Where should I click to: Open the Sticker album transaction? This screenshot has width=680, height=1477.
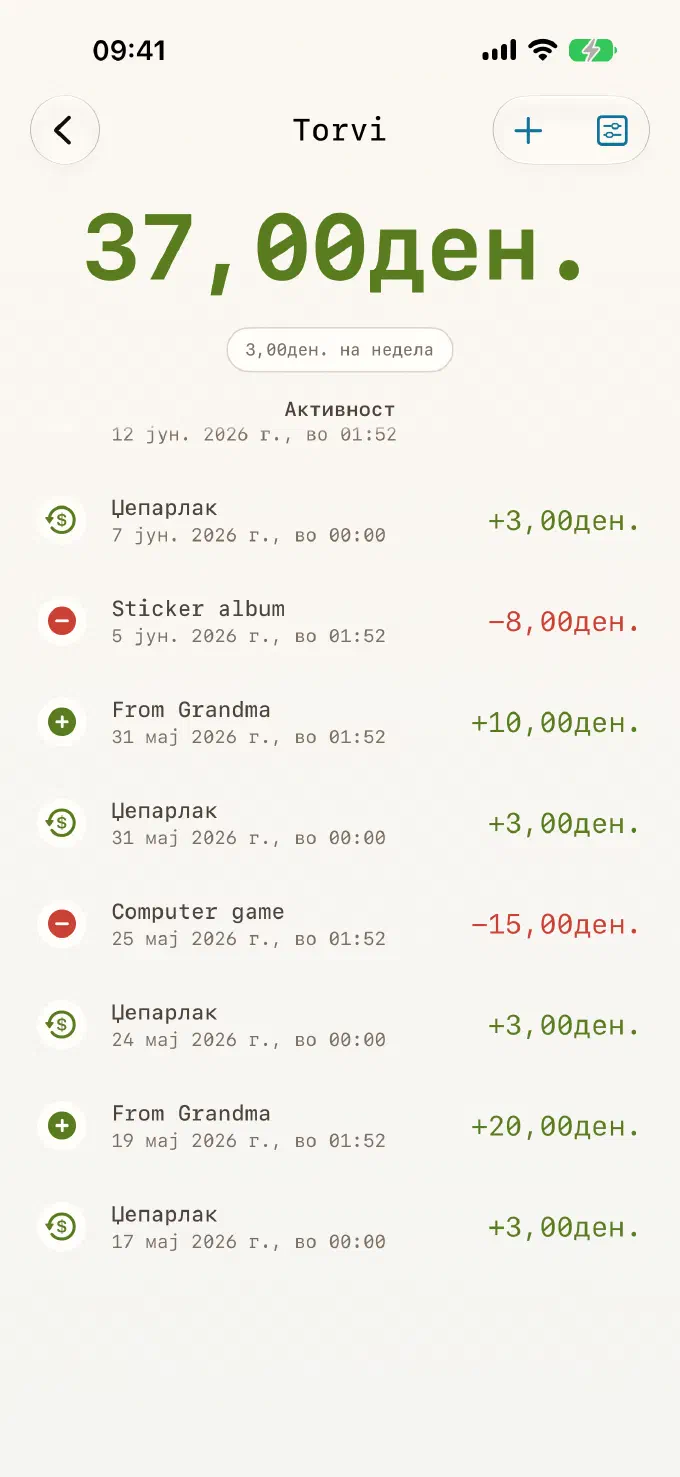pyautogui.click(x=340, y=622)
